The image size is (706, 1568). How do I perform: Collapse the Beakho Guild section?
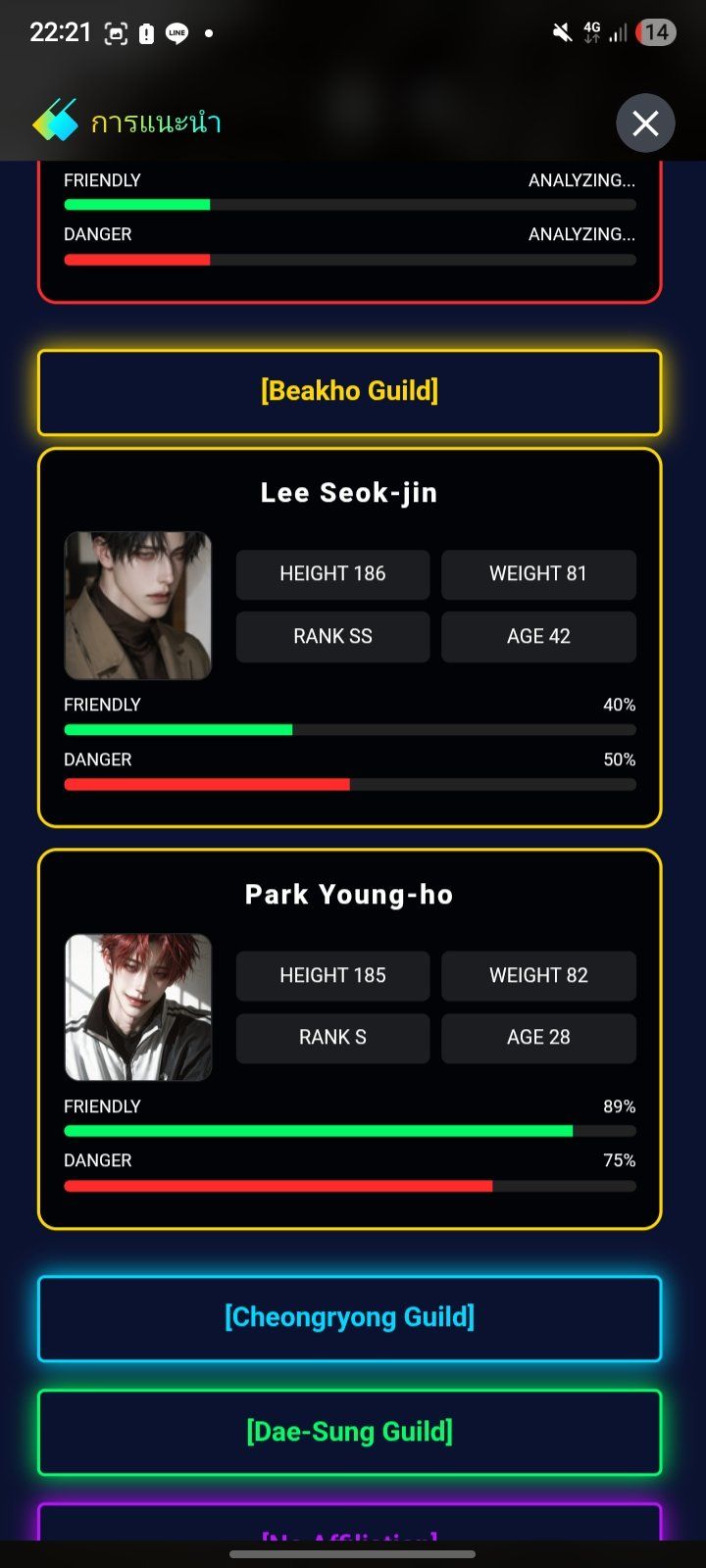(350, 392)
